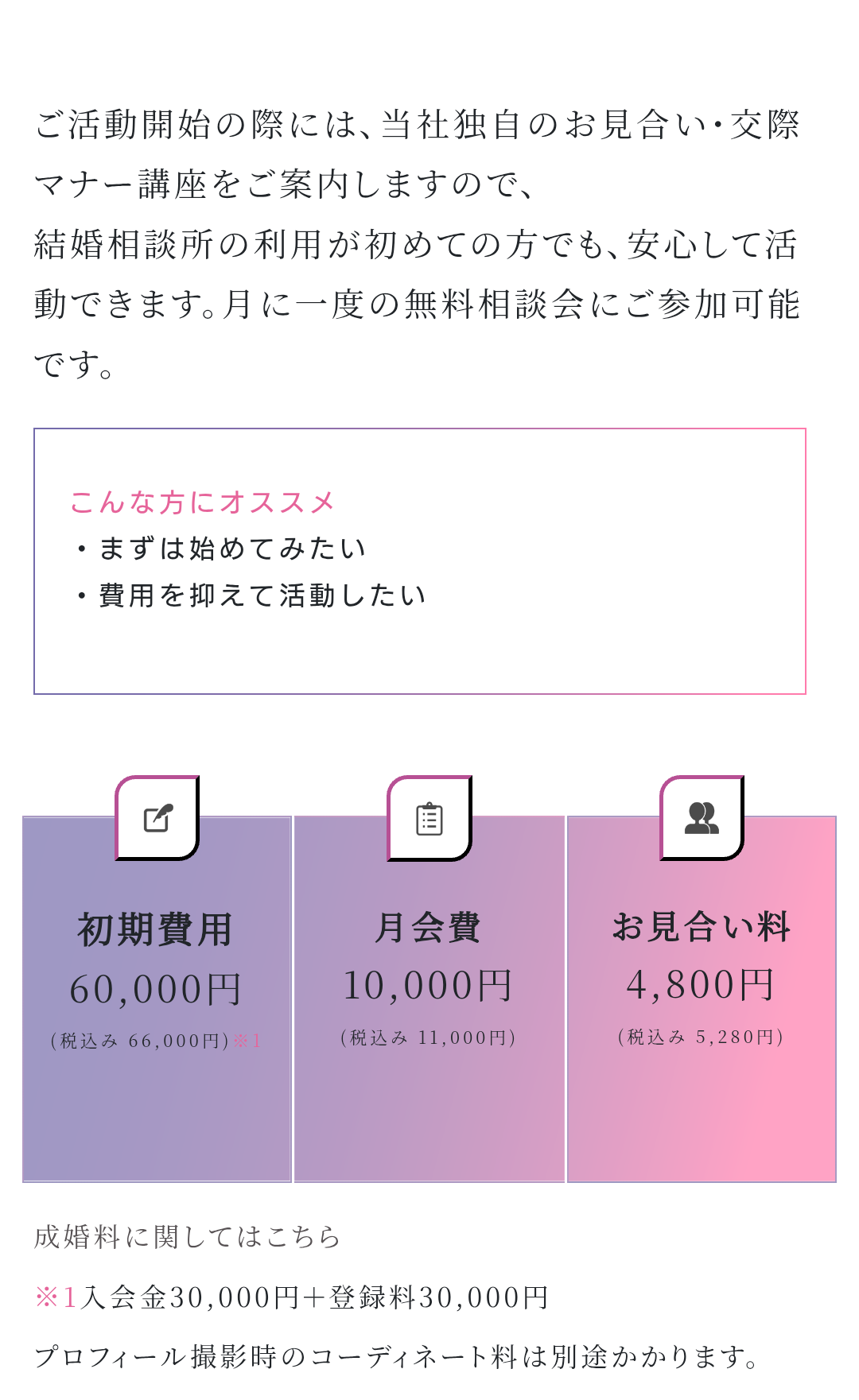Open the 成婚料に関してはこちら link
859x1400 pixels.
(188, 1237)
